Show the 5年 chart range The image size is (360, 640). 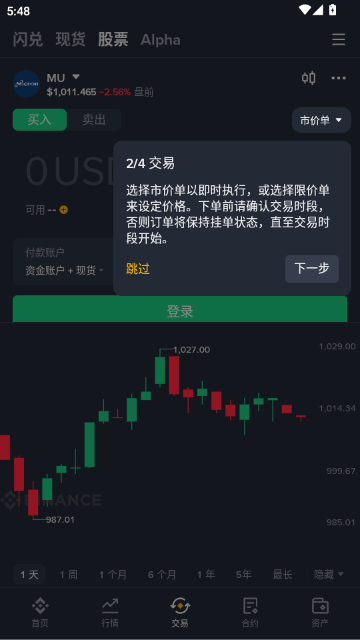(x=244, y=575)
